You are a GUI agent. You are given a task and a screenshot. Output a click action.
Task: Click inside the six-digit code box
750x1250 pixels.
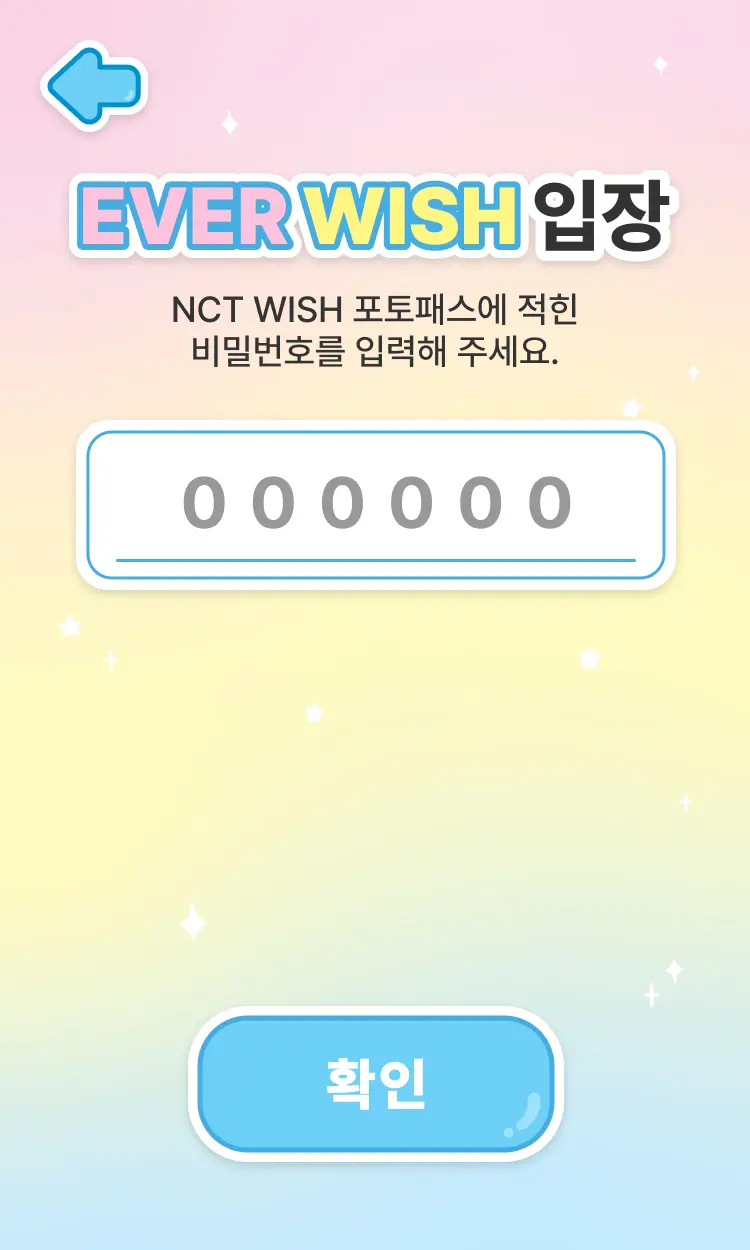click(375, 505)
